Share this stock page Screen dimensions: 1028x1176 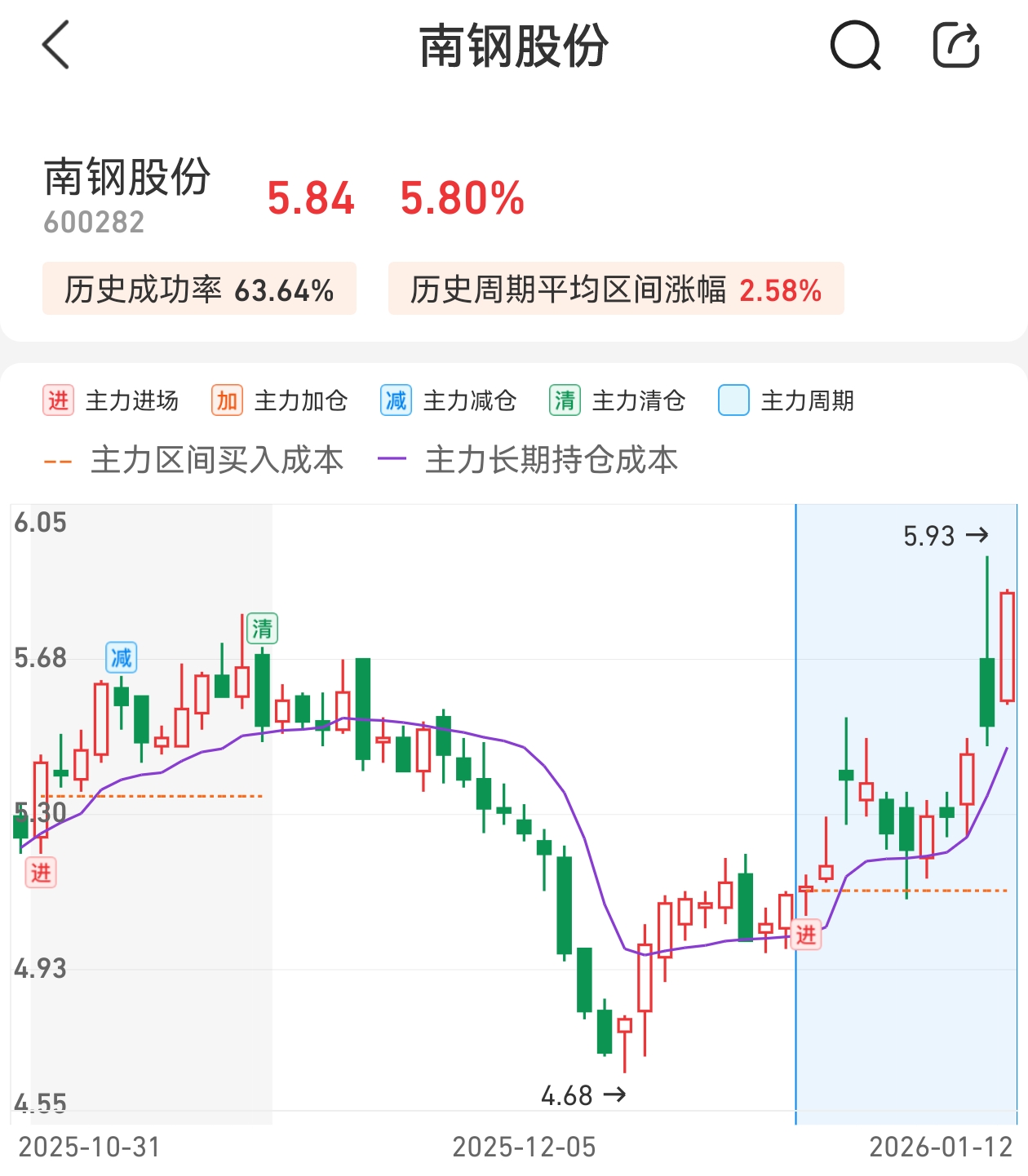click(955, 46)
